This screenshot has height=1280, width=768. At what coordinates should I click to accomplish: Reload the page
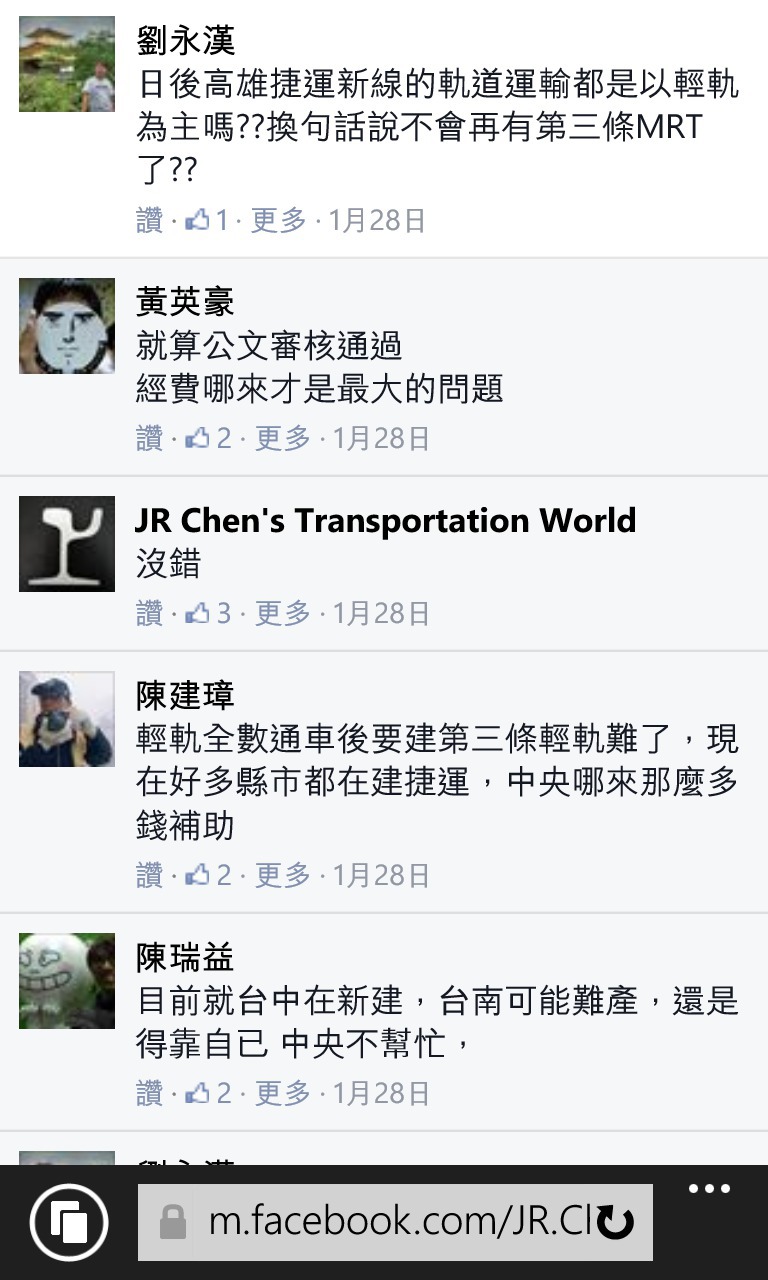click(x=616, y=1222)
